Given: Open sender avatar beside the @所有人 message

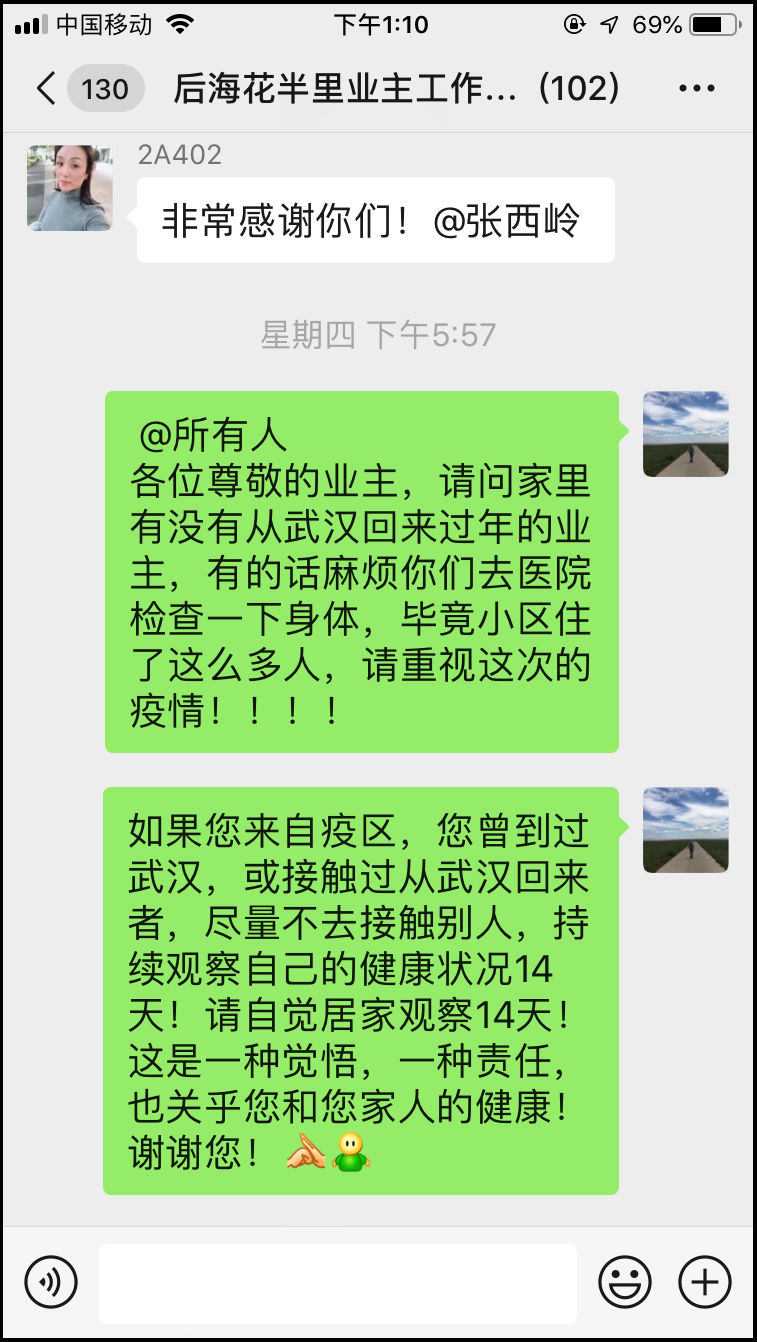Looking at the screenshot, I should pos(685,434).
